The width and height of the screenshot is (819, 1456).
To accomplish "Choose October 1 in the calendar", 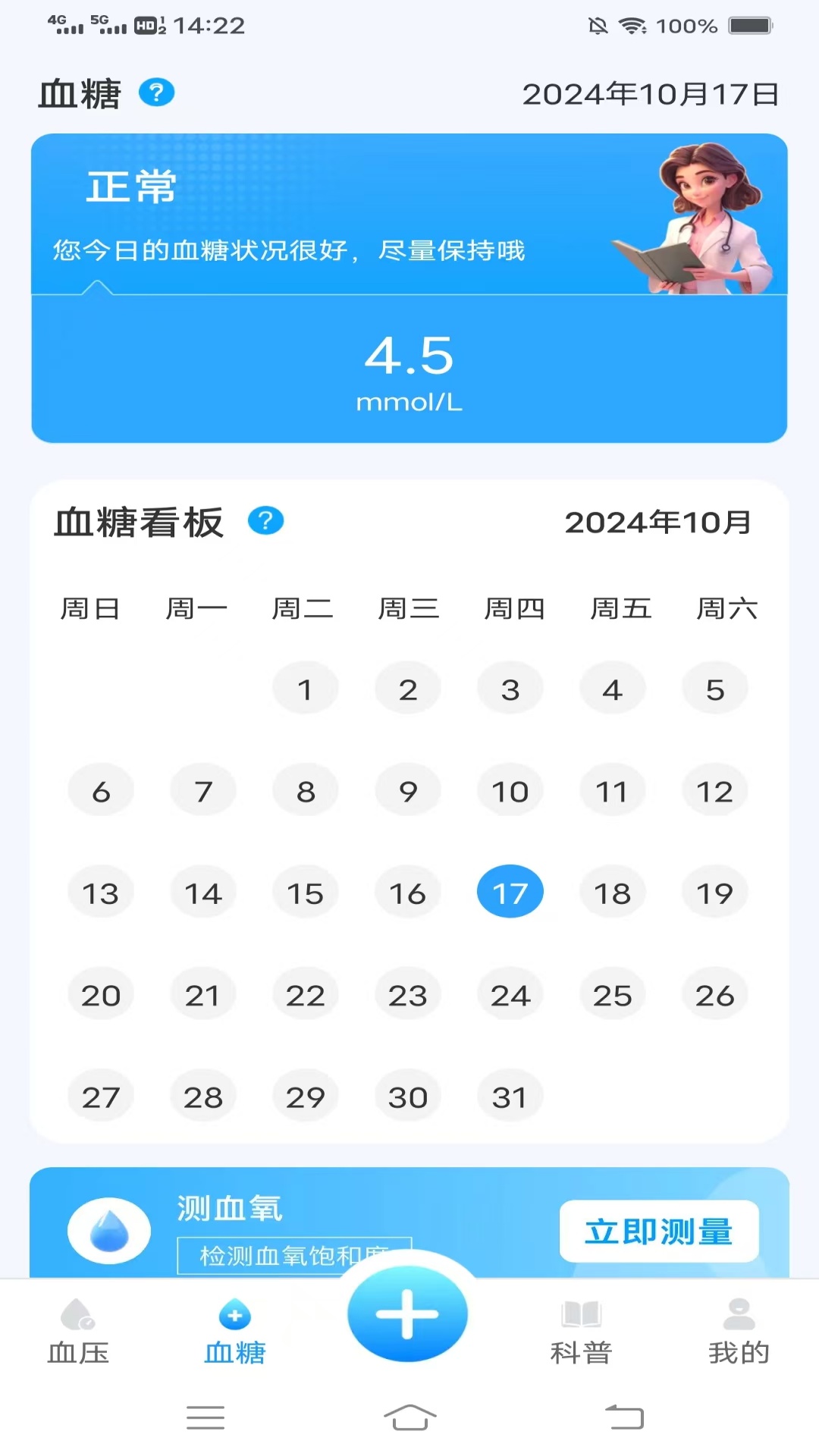I will tap(306, 689).
